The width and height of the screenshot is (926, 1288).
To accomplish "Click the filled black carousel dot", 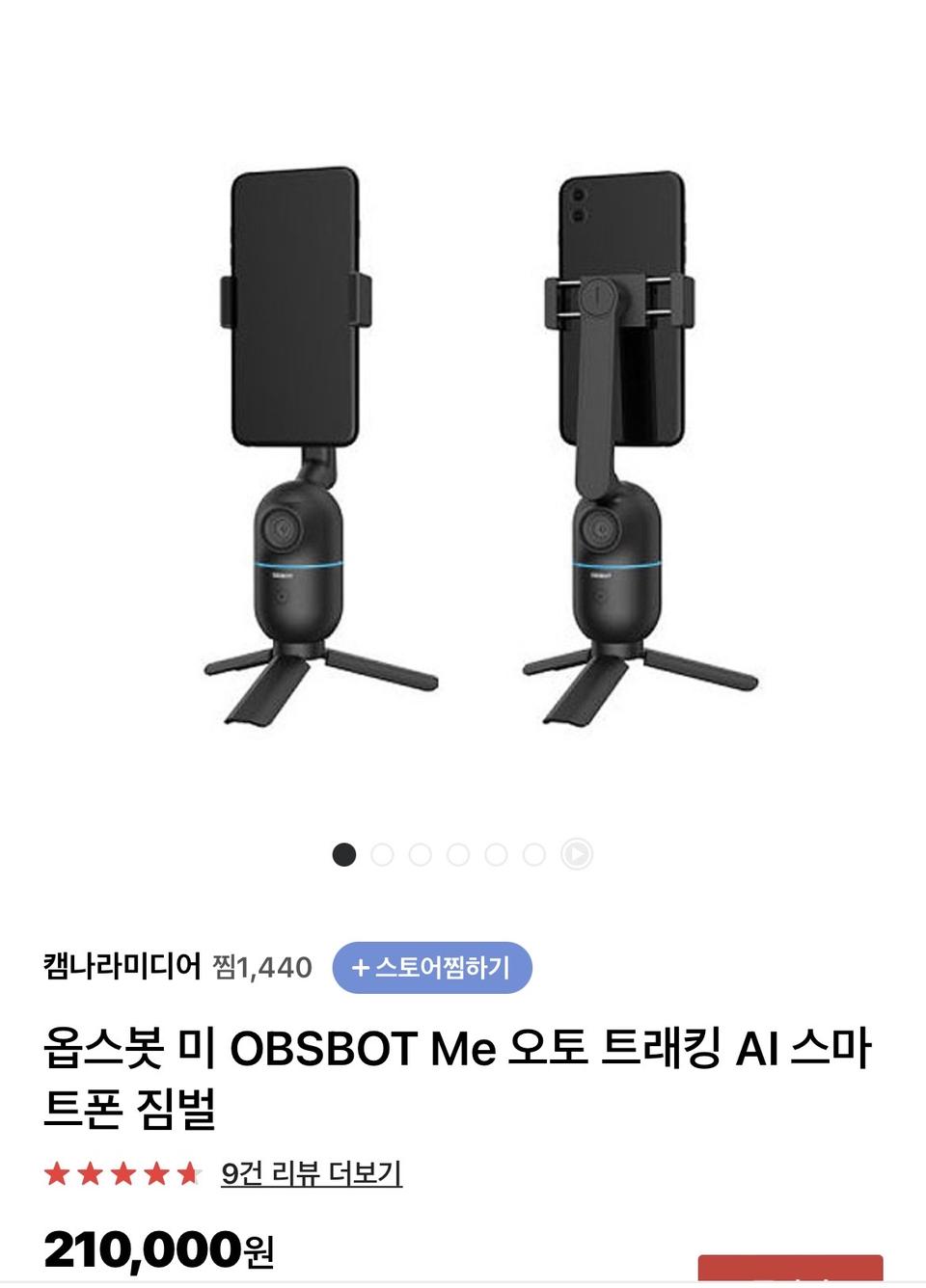I will click(341, 854).
